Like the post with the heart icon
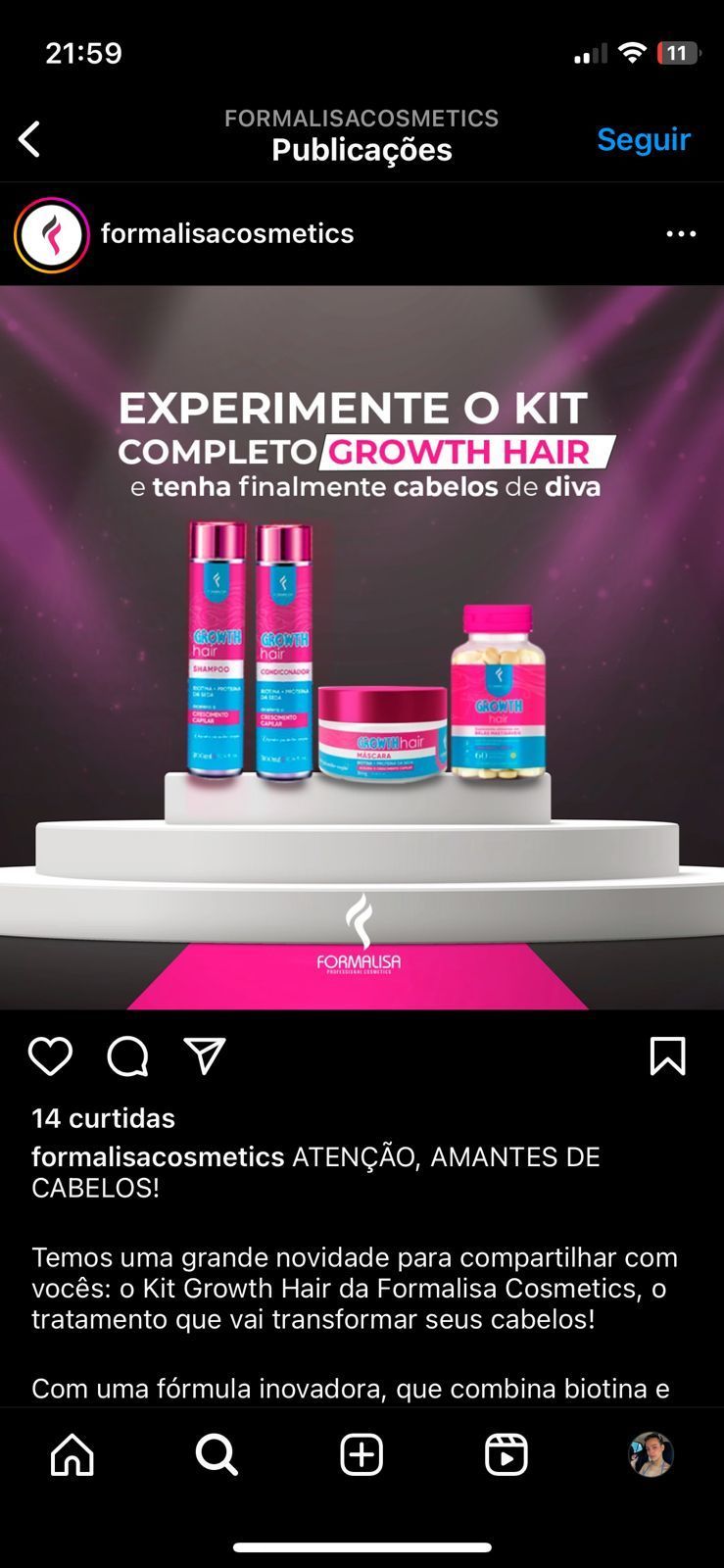The image size is (724, 1568). coord(50,1056)
